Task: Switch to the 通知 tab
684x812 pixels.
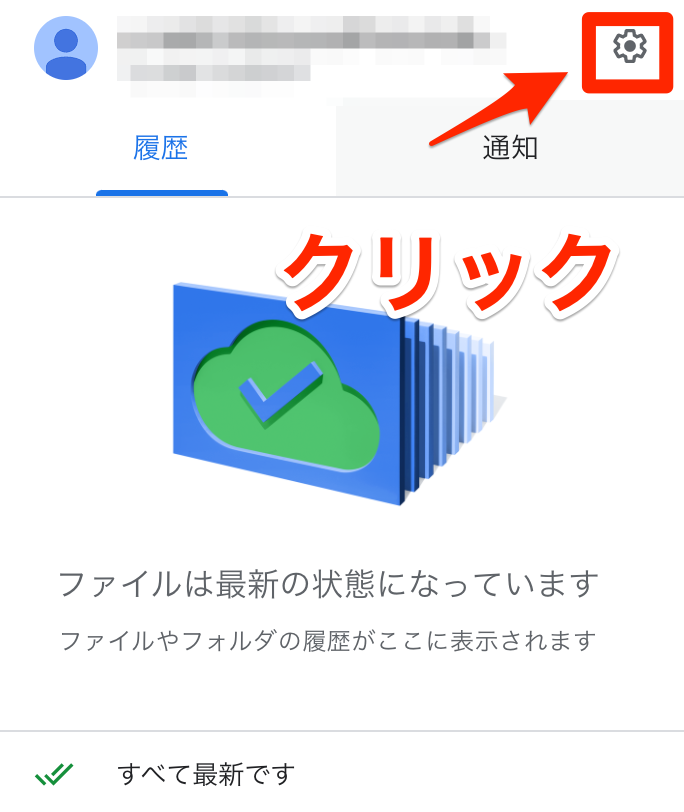Action: (x=510, y=148)
